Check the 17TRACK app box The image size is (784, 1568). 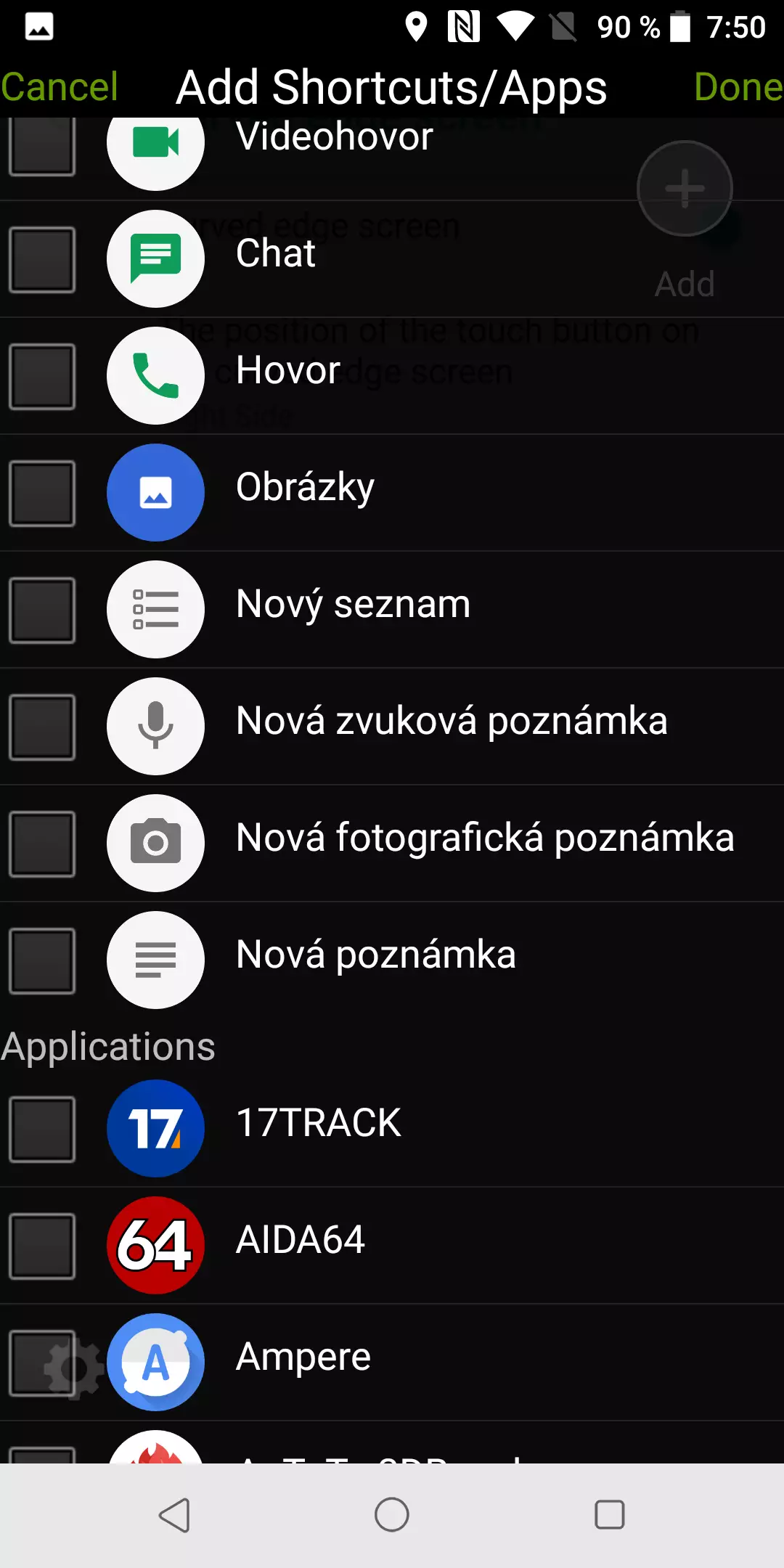[42, 1130]
